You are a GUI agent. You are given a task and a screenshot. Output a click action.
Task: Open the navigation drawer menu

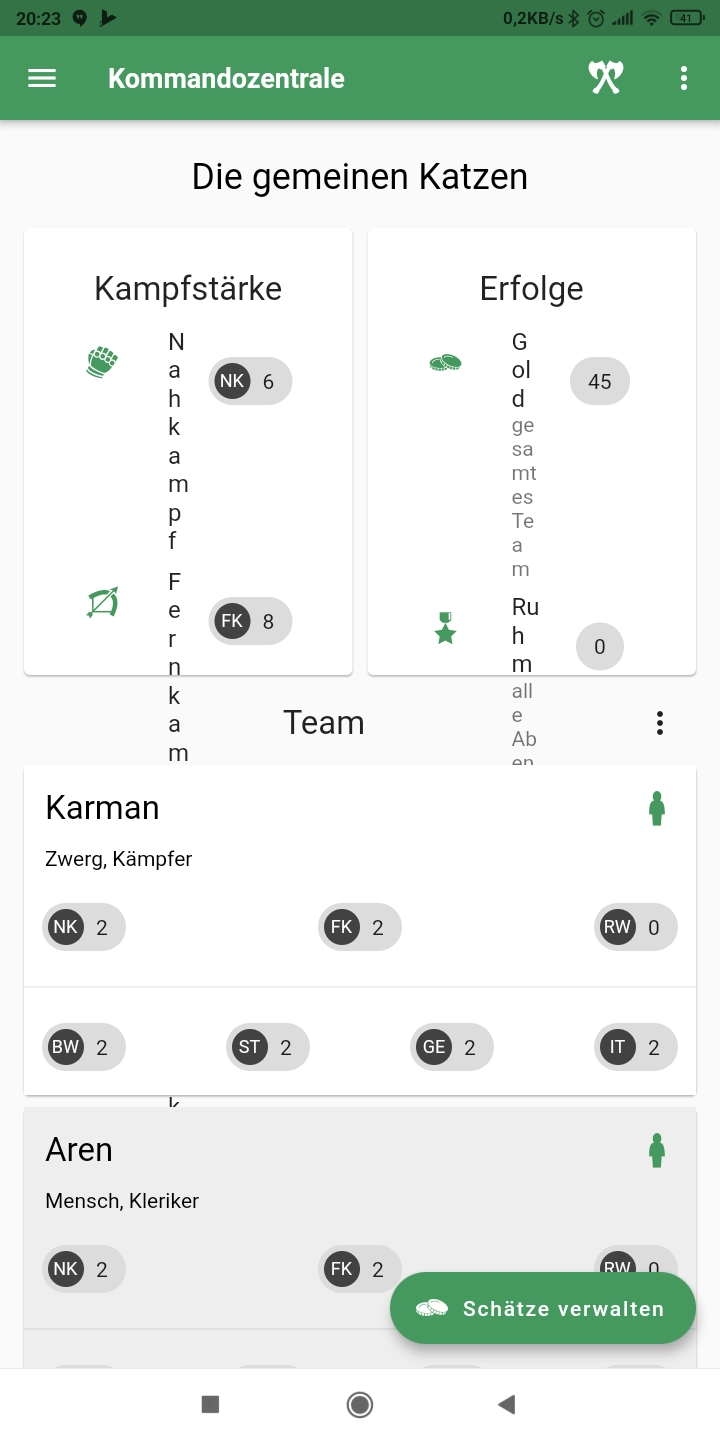point(42,79)
